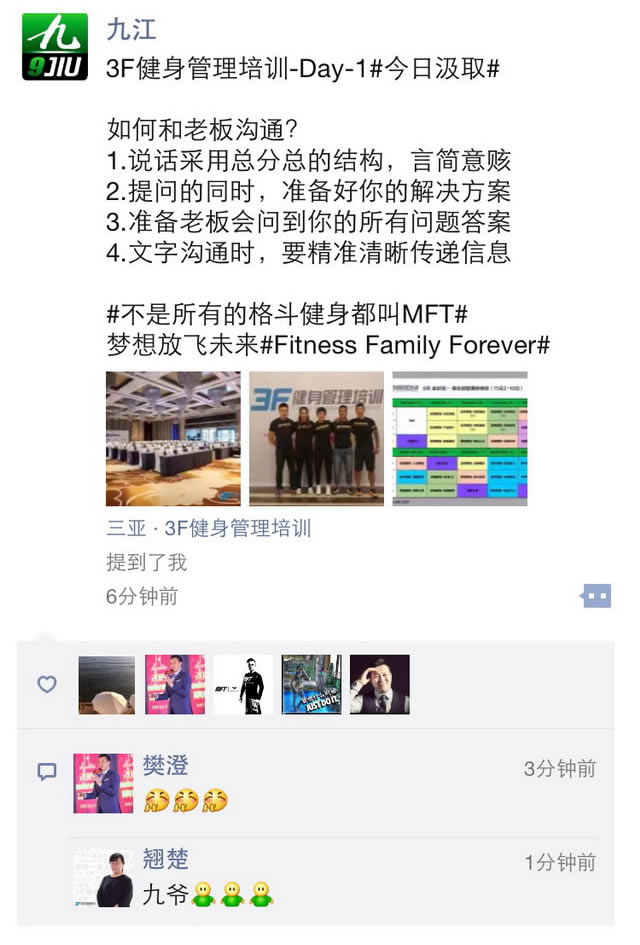Image resolution: width=640 pixels, height=945 pixels.
Task: Open the like and comment popup button
Action: 596,596
